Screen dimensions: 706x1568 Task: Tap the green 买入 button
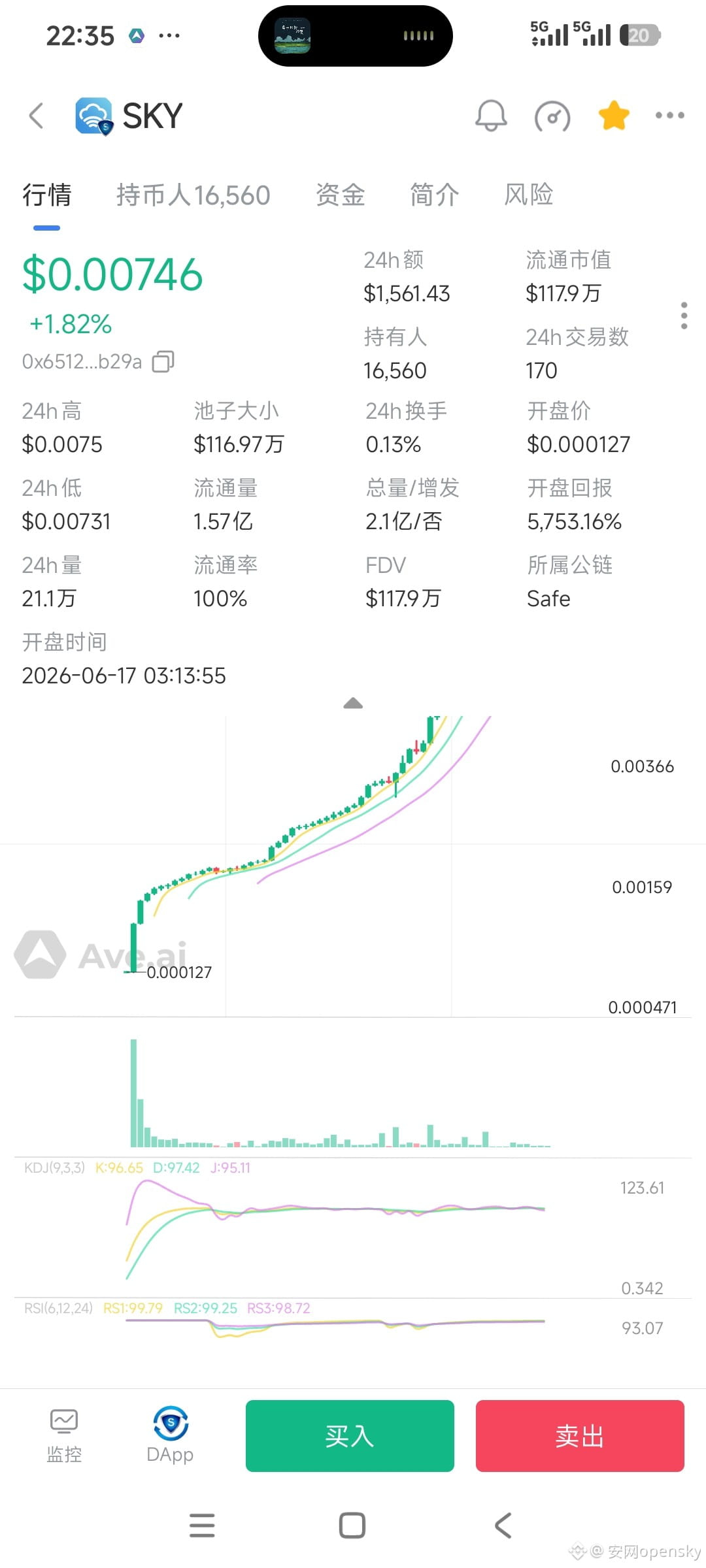tap(350, 1436)
